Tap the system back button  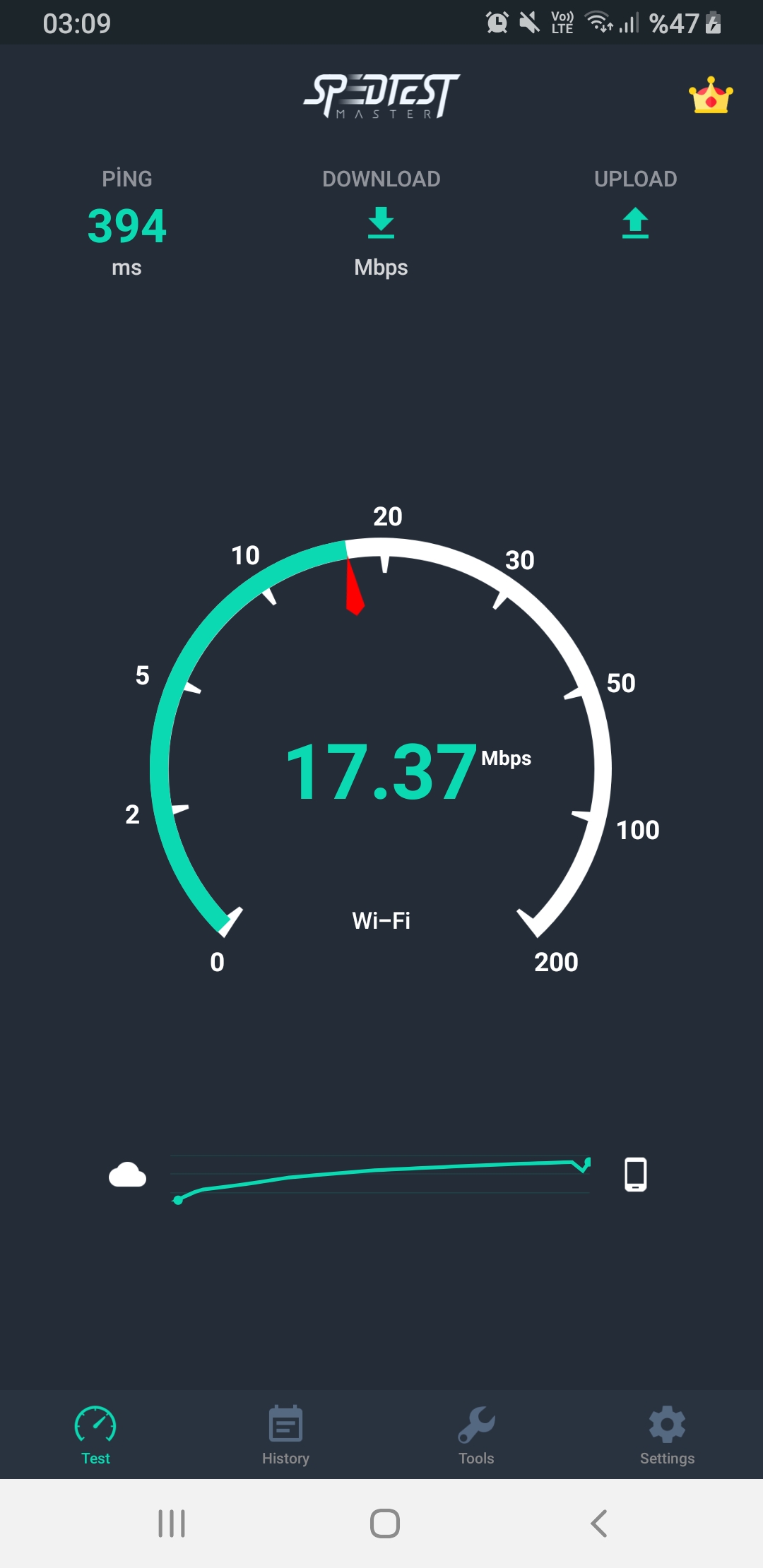pyautogui.click(x=599, y=1524)
